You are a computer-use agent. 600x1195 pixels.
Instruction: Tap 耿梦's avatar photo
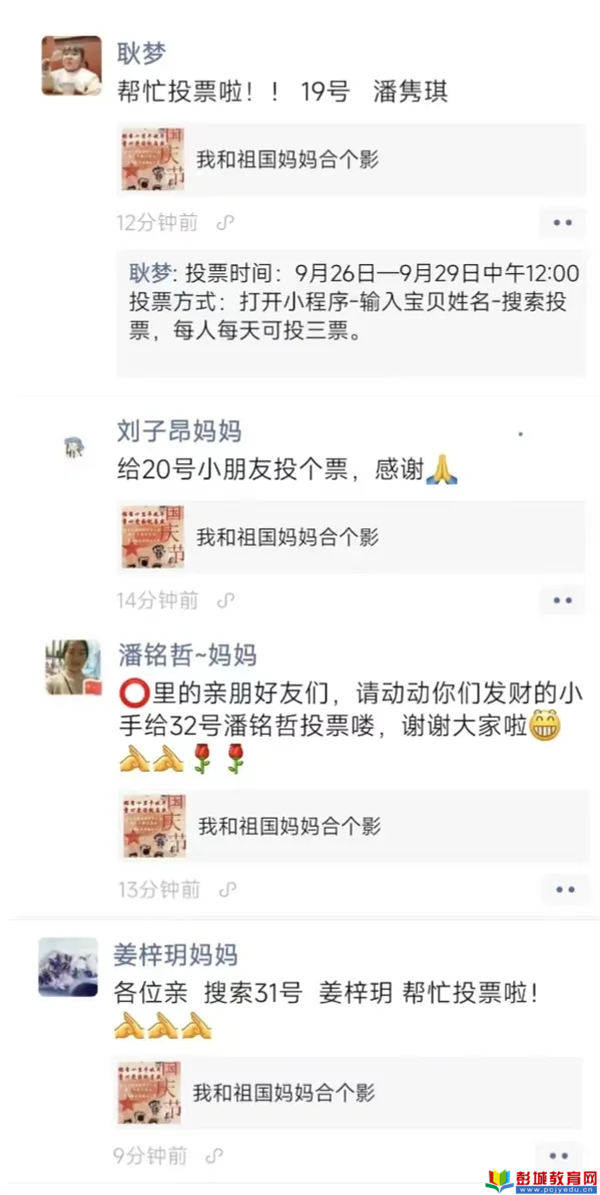71,66
